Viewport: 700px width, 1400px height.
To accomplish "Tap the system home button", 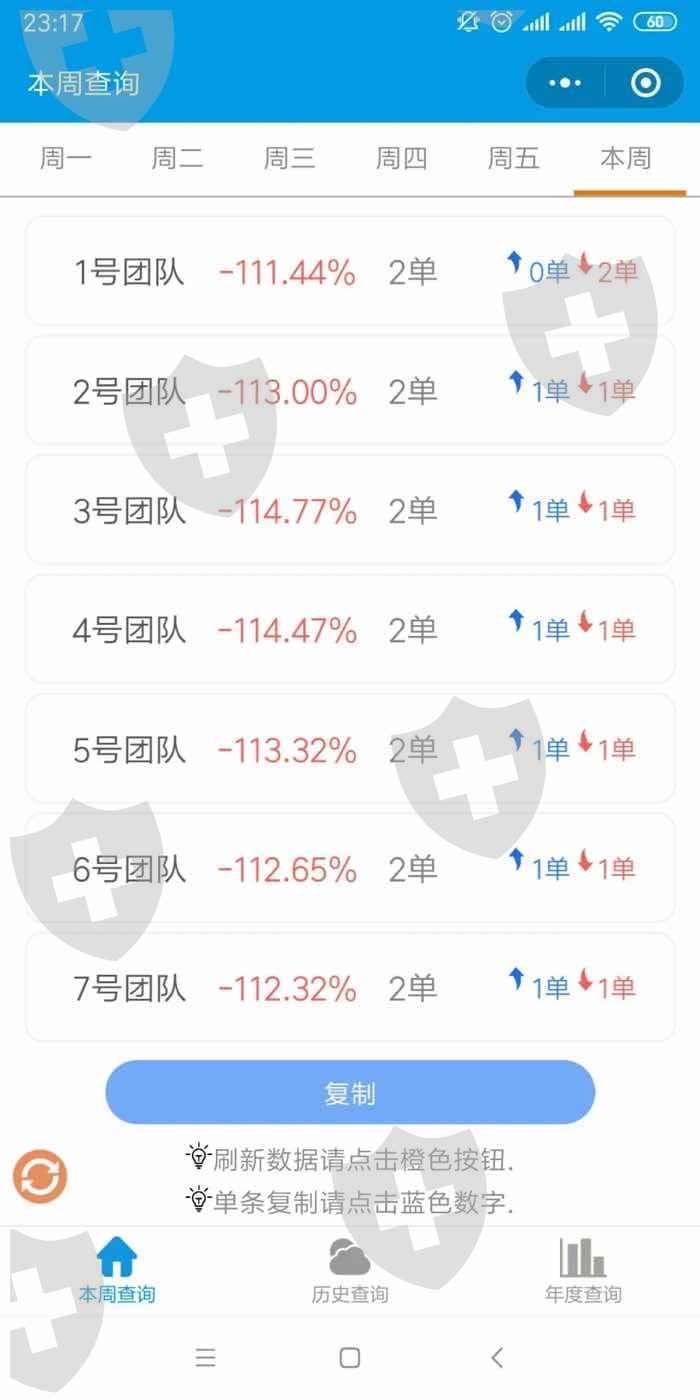I will click(x=350, y=1357).
